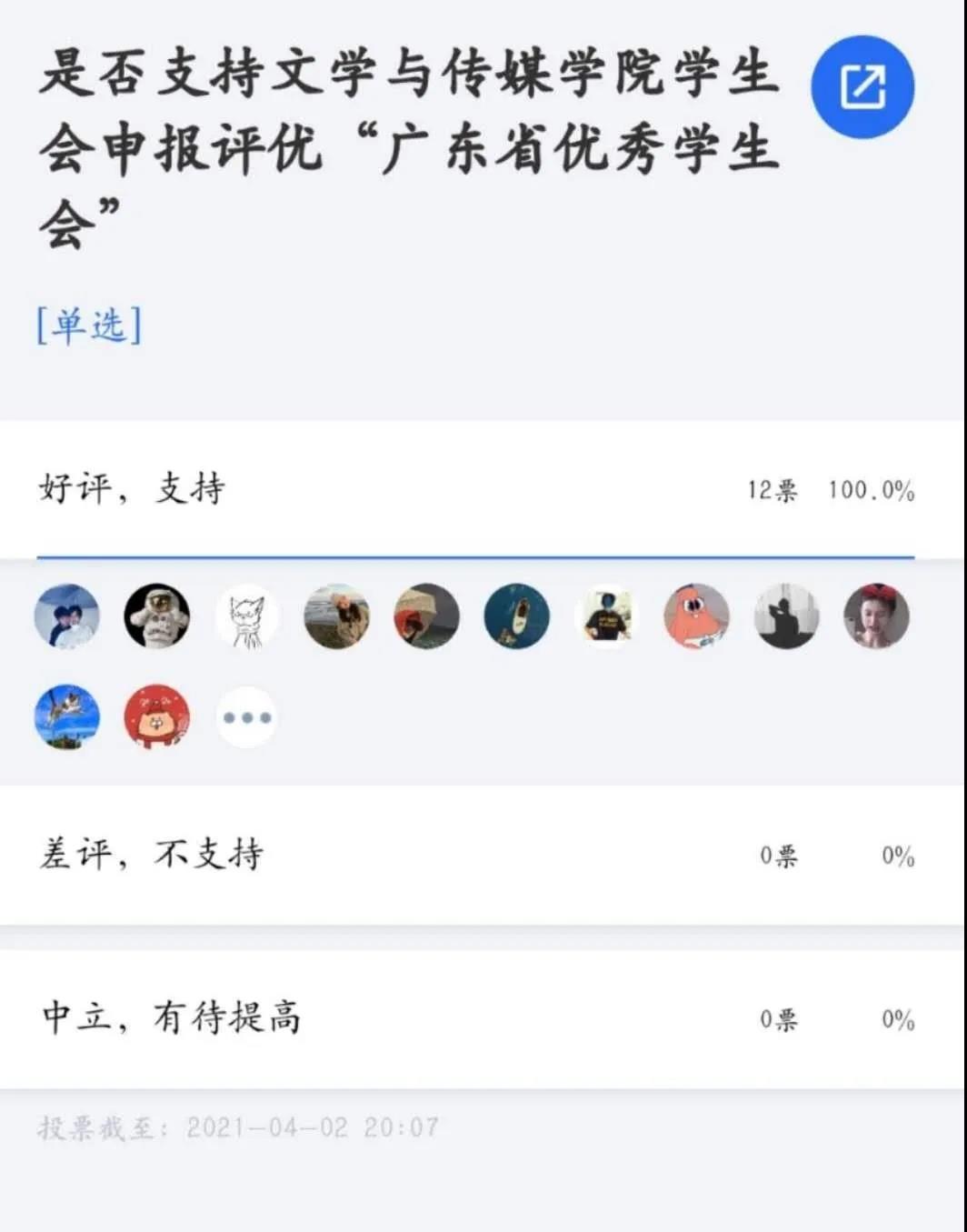Click the '100.0%' percentage text
Viewport: 967px width, 1232px height.
(868, 491)
